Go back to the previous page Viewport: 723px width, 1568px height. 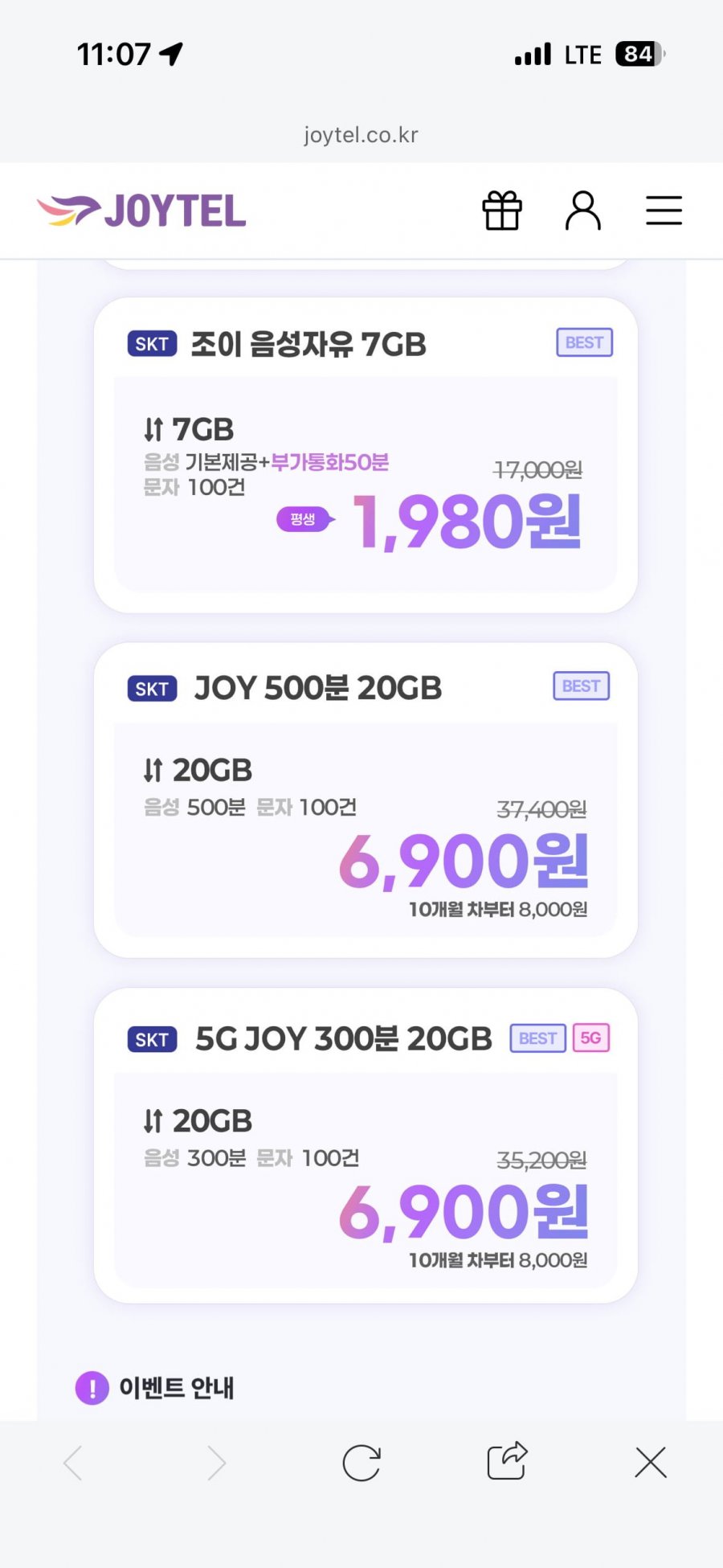point(73,1463)
